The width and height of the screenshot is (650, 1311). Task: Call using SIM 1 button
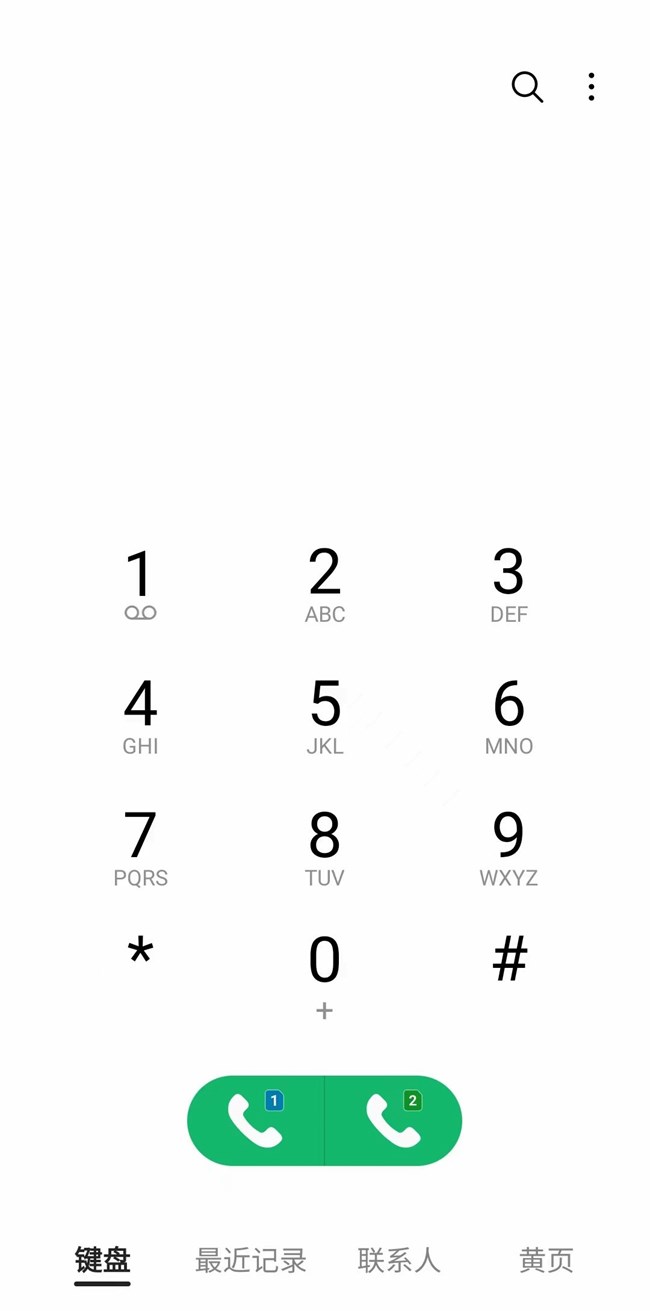coord(255,1120)
